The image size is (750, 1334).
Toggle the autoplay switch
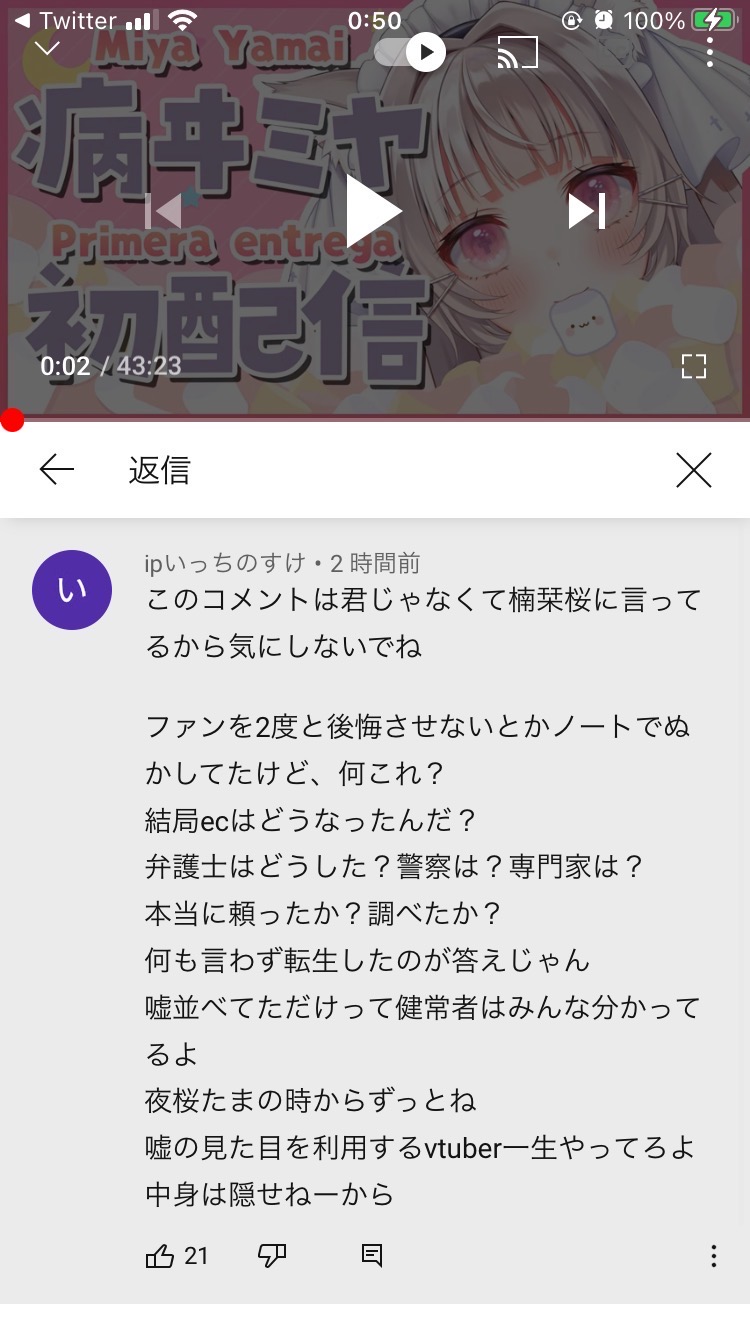[410, 52]
